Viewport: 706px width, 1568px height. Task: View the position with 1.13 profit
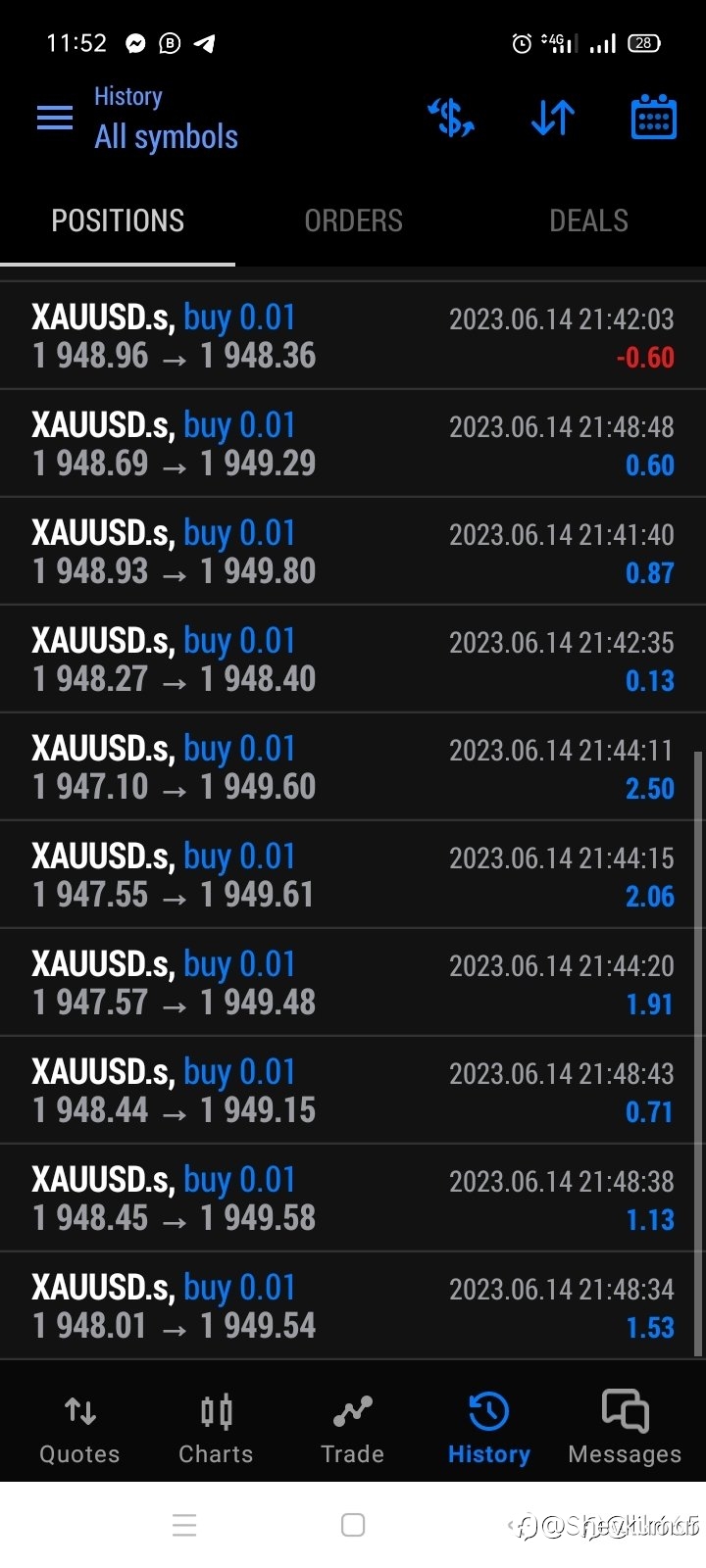(353, 1199)
